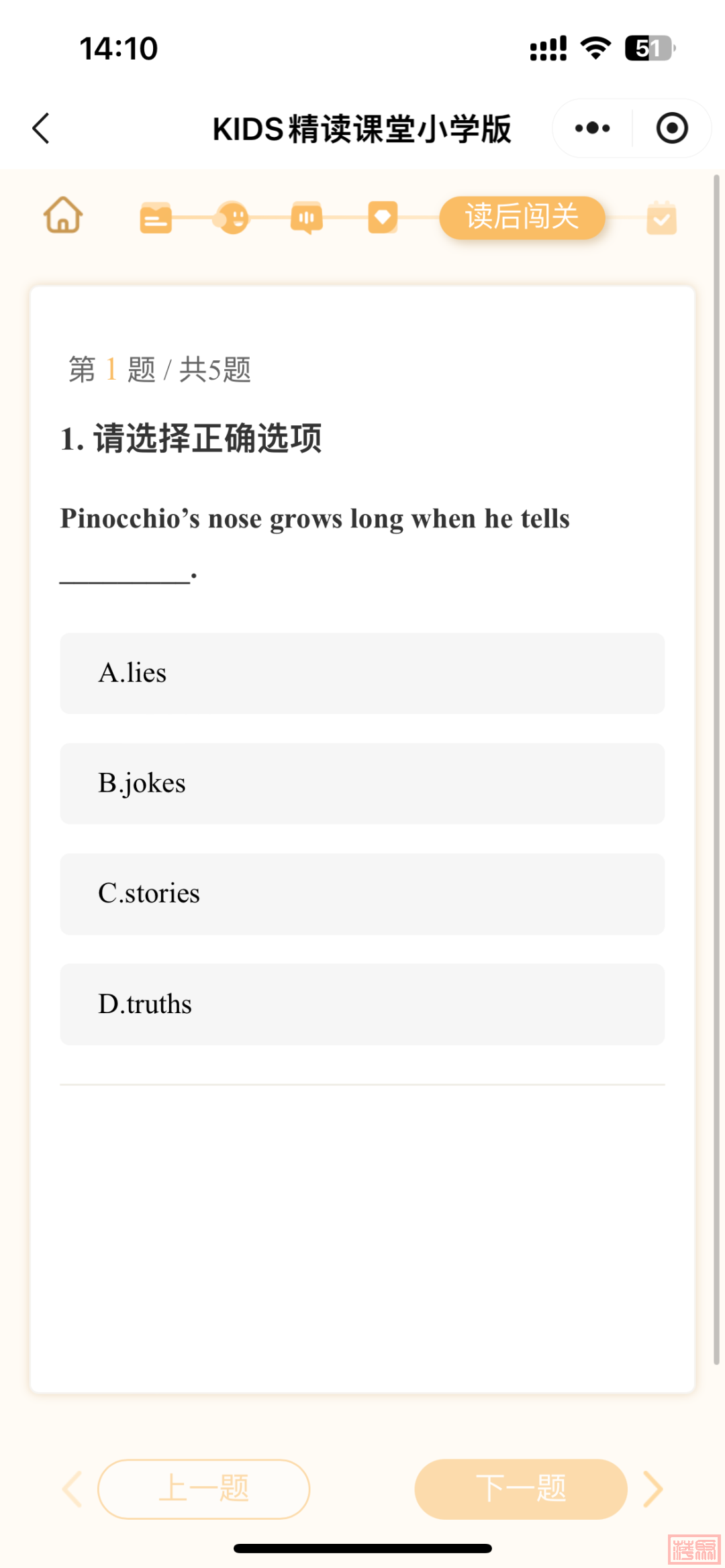Tap the right chevron beside 下一题
The image size is (725, 1568).
pos(652,1488)
